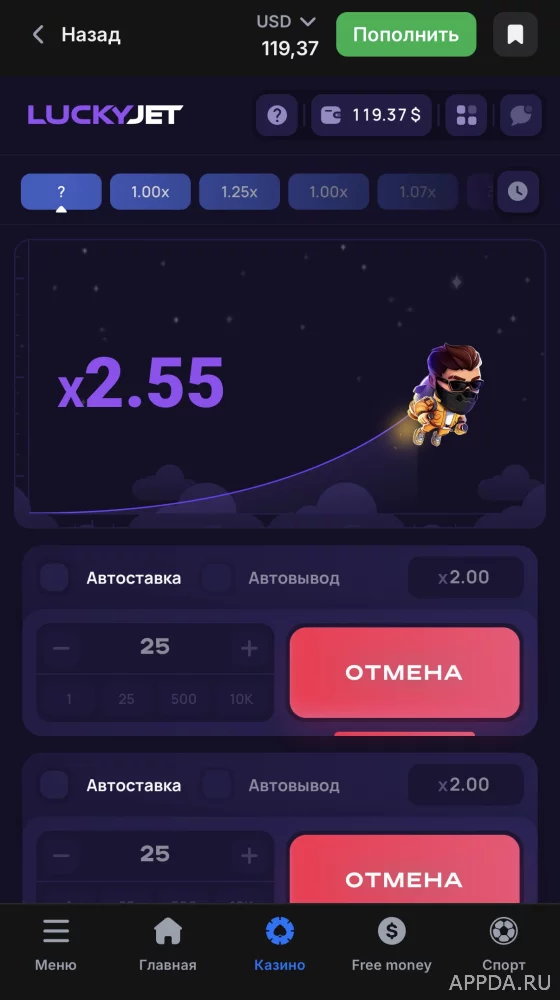
Task: Cancel the first bet with ОТМЕНА
Action: (x=404, y=672)
